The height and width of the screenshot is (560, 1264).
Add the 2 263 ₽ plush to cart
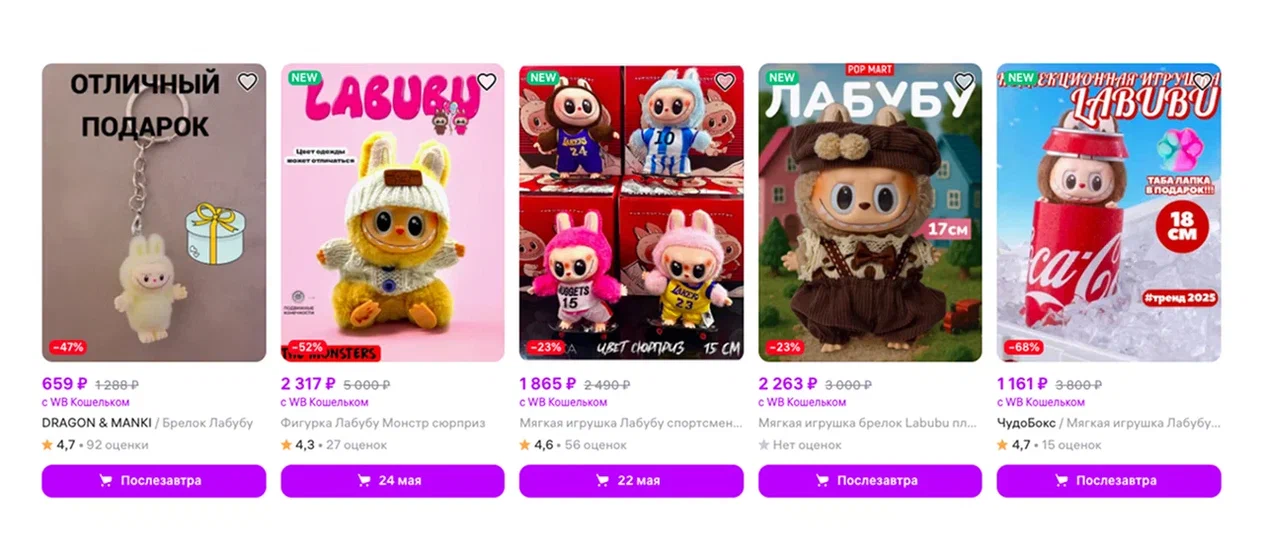[x=870, y=481]
